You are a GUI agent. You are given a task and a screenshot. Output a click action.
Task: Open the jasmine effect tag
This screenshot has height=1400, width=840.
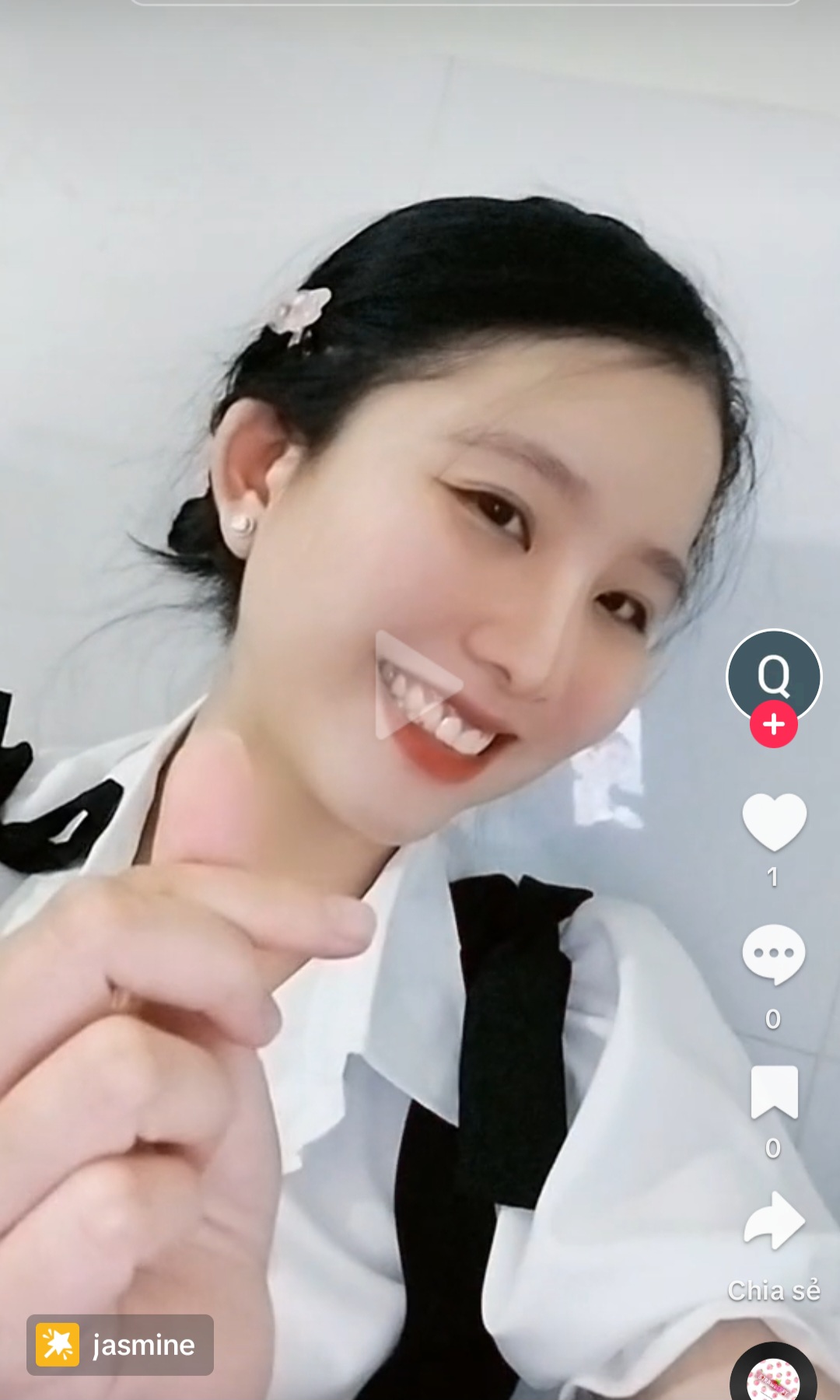(x=121, y=1344)
